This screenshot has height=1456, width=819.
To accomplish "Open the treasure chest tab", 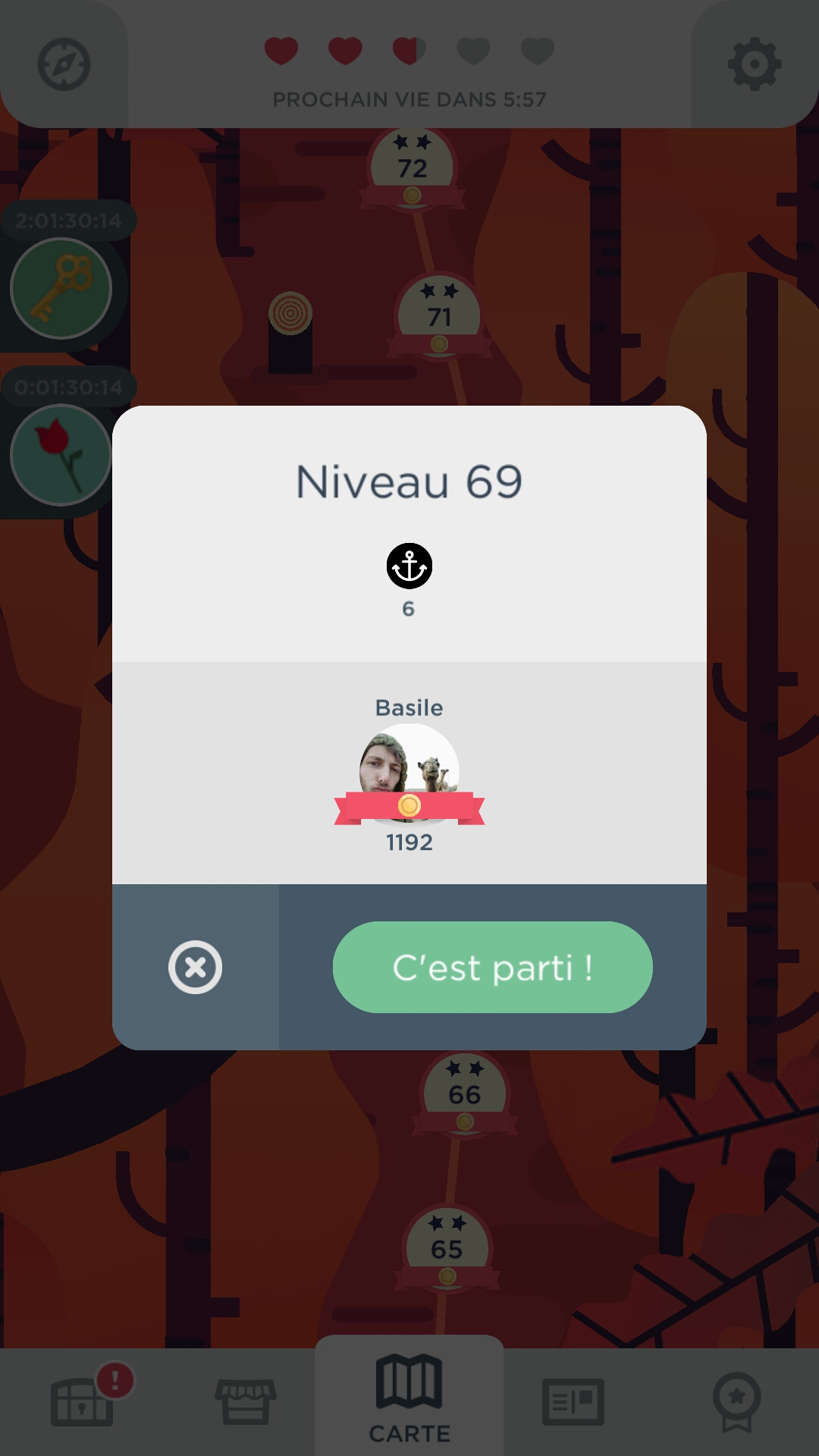I will click(x=82, y=1401).
